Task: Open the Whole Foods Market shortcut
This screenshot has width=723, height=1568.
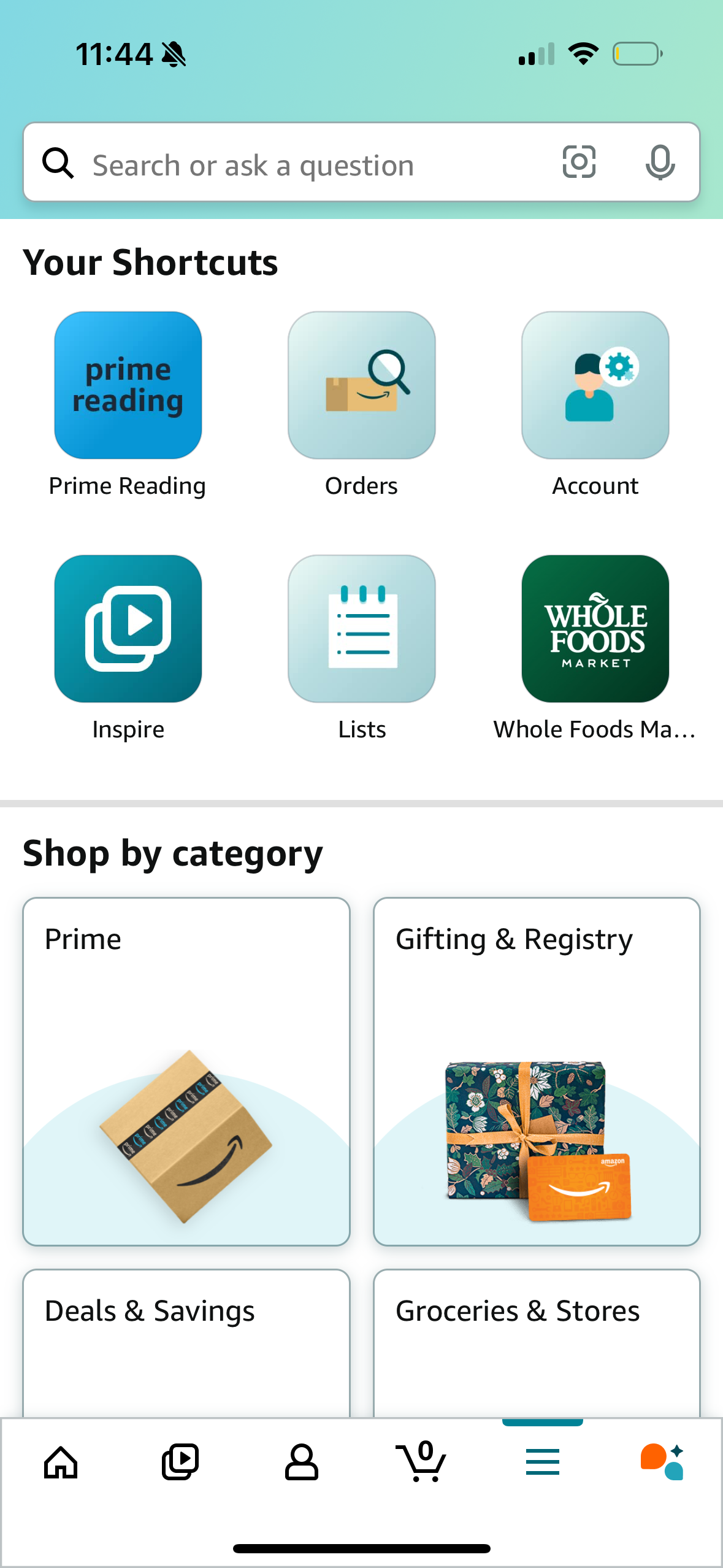Action: click(594, 630)
